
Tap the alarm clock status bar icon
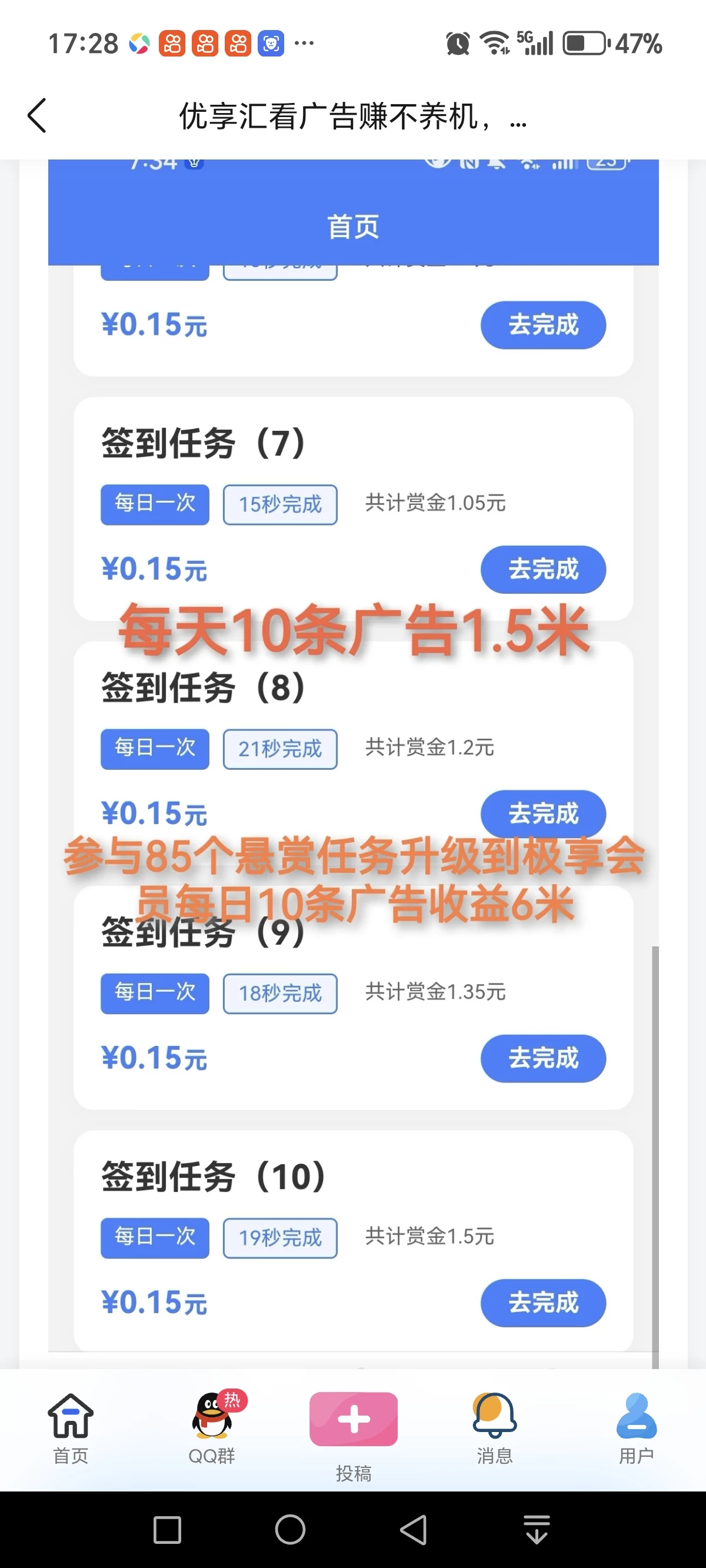tap(458, 42)
